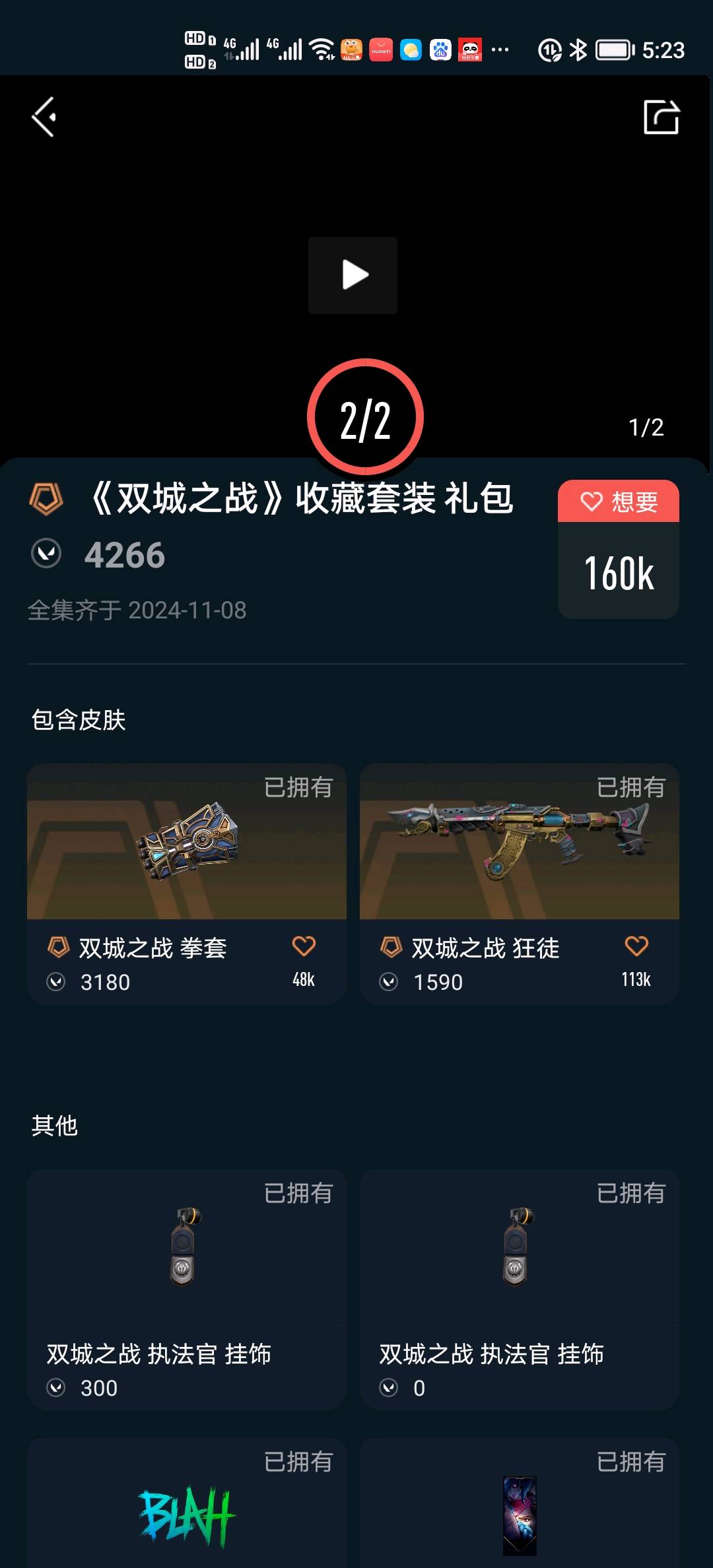
Task: Open the 双城之战 拳套 skin card
Action: 186,858
